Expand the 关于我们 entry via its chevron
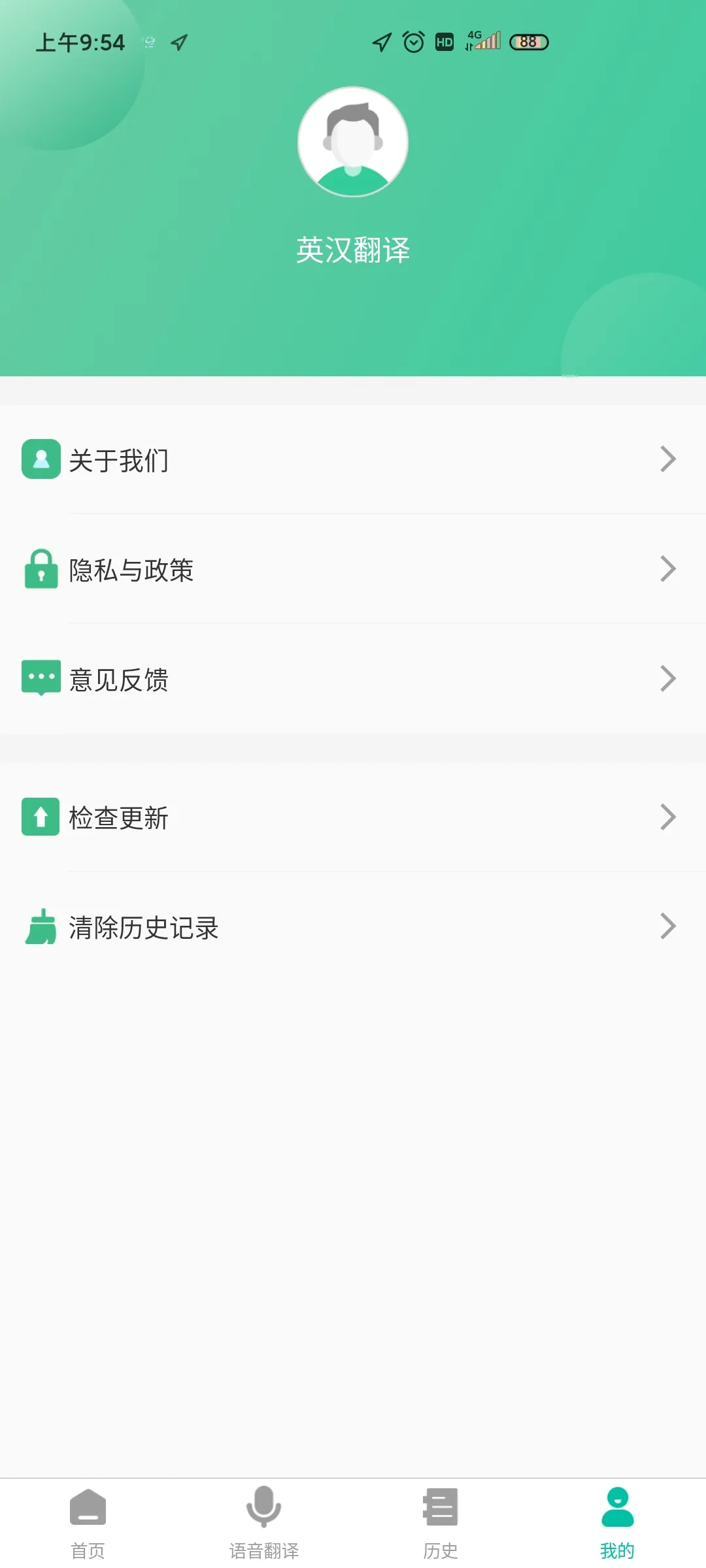This screenshot has width=706, height=1568. (668, 459)
